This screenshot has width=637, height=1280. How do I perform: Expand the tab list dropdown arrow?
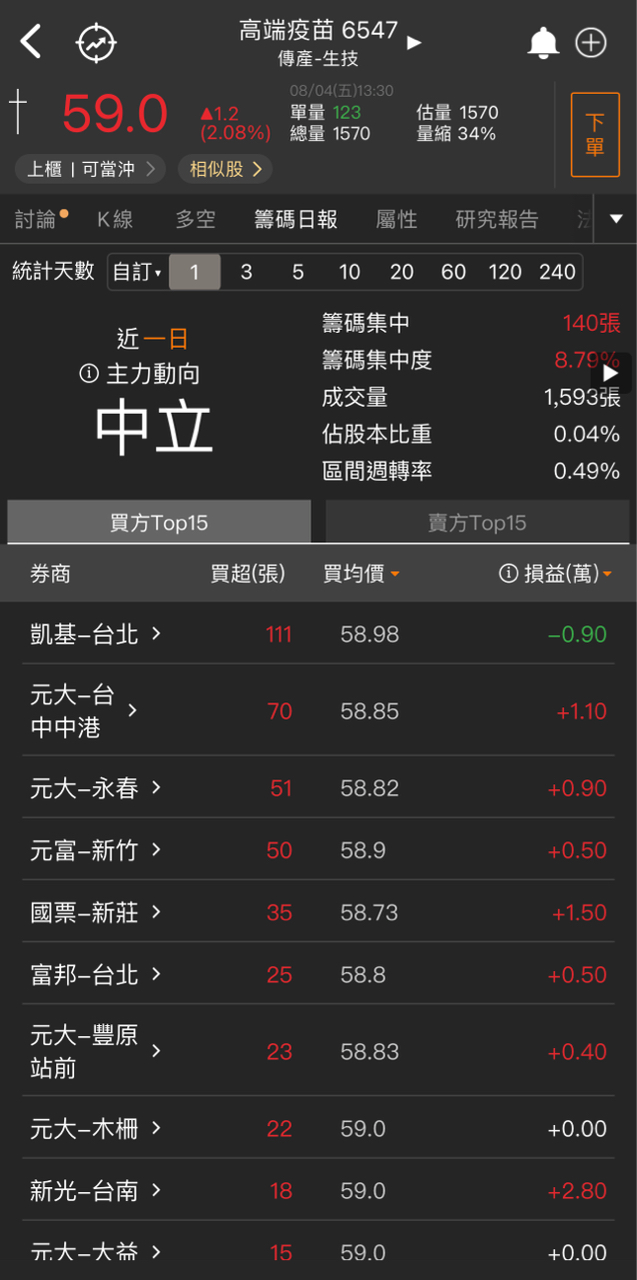point(615,219)
